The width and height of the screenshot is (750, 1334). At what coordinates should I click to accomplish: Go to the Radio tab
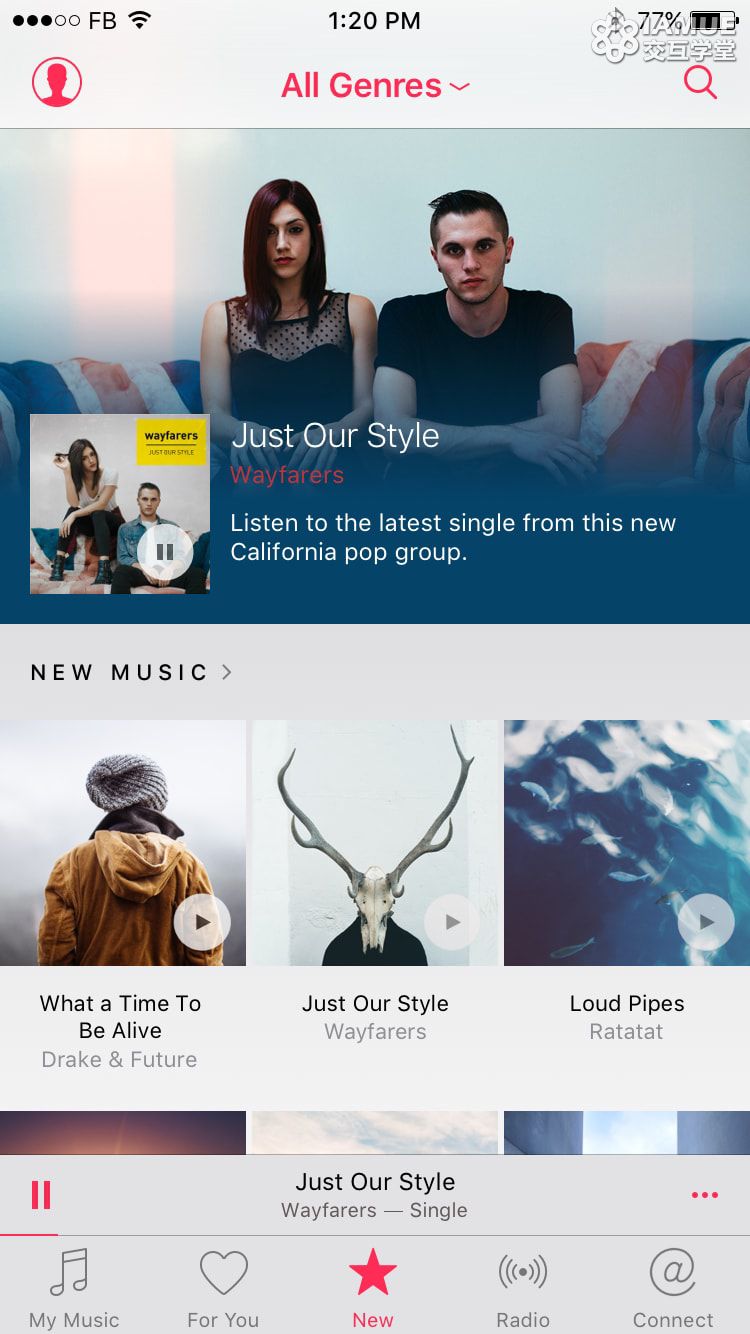(523, 1288)
